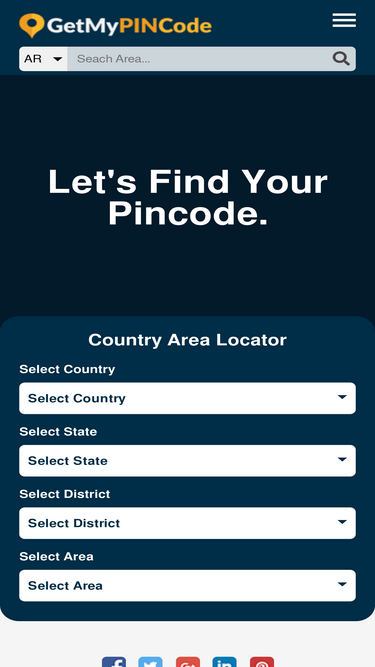Tap the Search Area input field

(199, 59)
